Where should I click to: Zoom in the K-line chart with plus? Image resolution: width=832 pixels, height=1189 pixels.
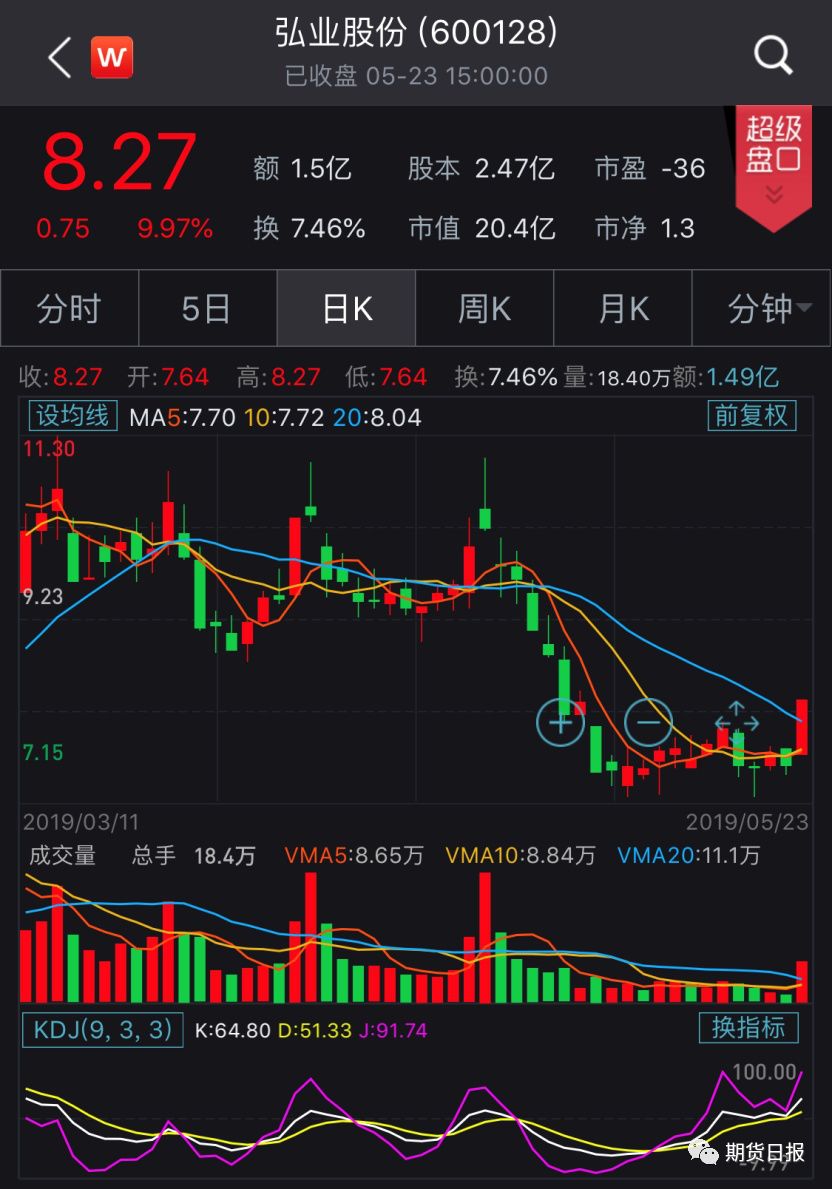pos(561,721)
